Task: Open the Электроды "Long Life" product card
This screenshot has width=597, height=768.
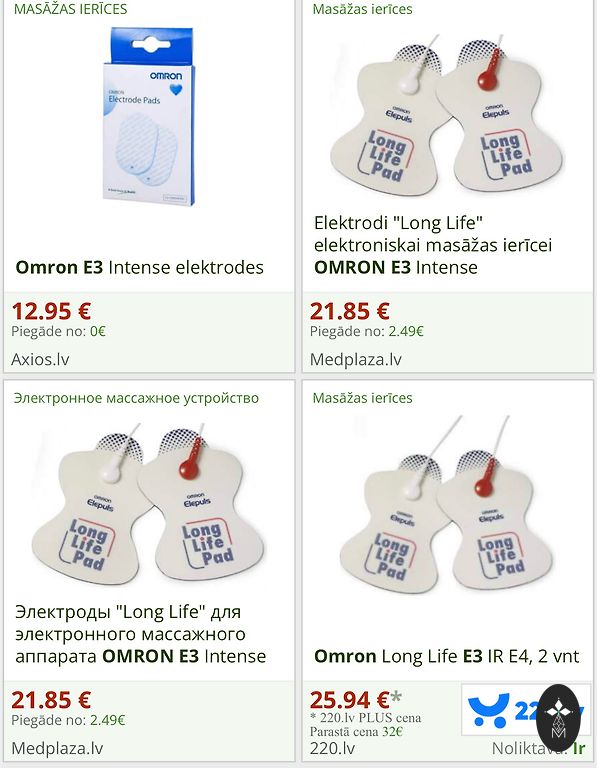Action: click(149, 571)
